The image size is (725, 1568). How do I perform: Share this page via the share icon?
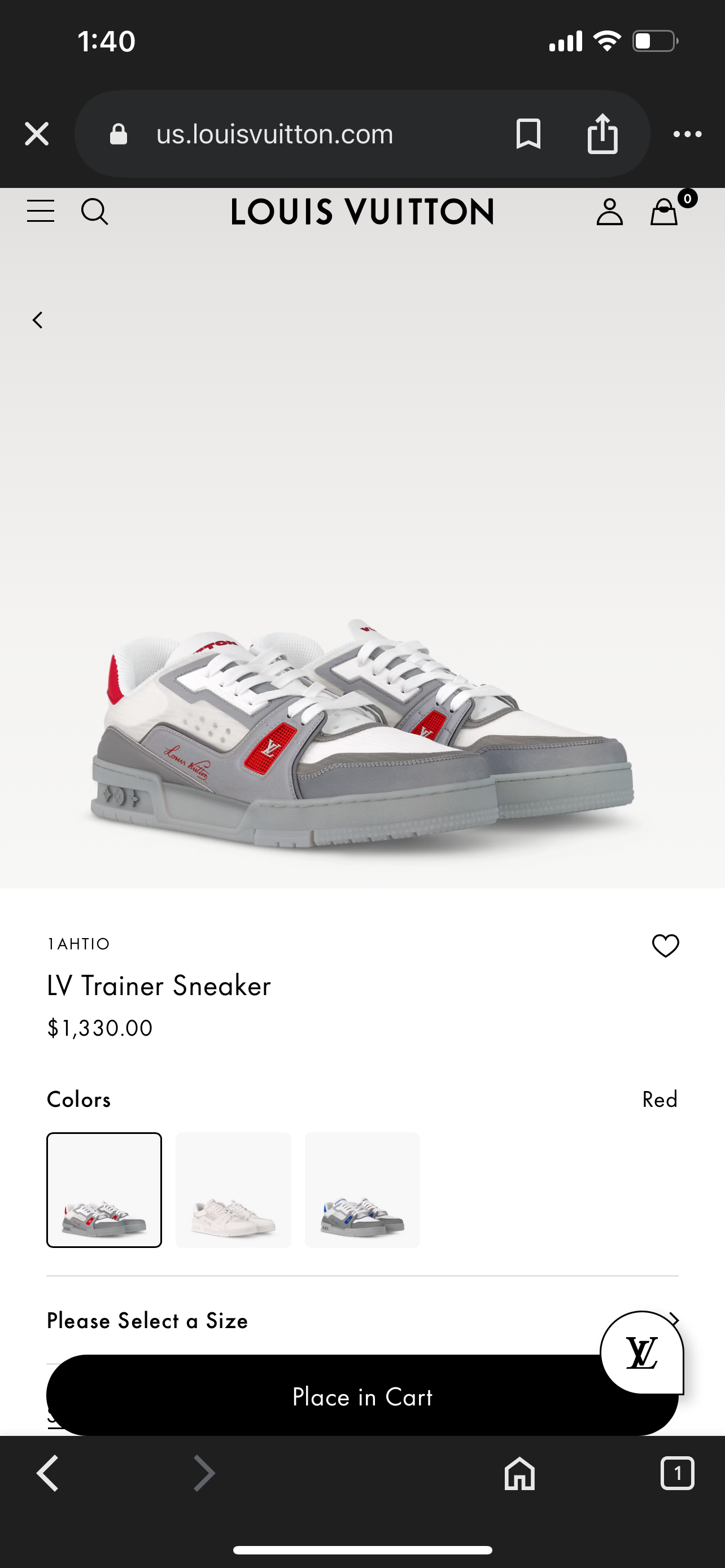pos(602,134)
